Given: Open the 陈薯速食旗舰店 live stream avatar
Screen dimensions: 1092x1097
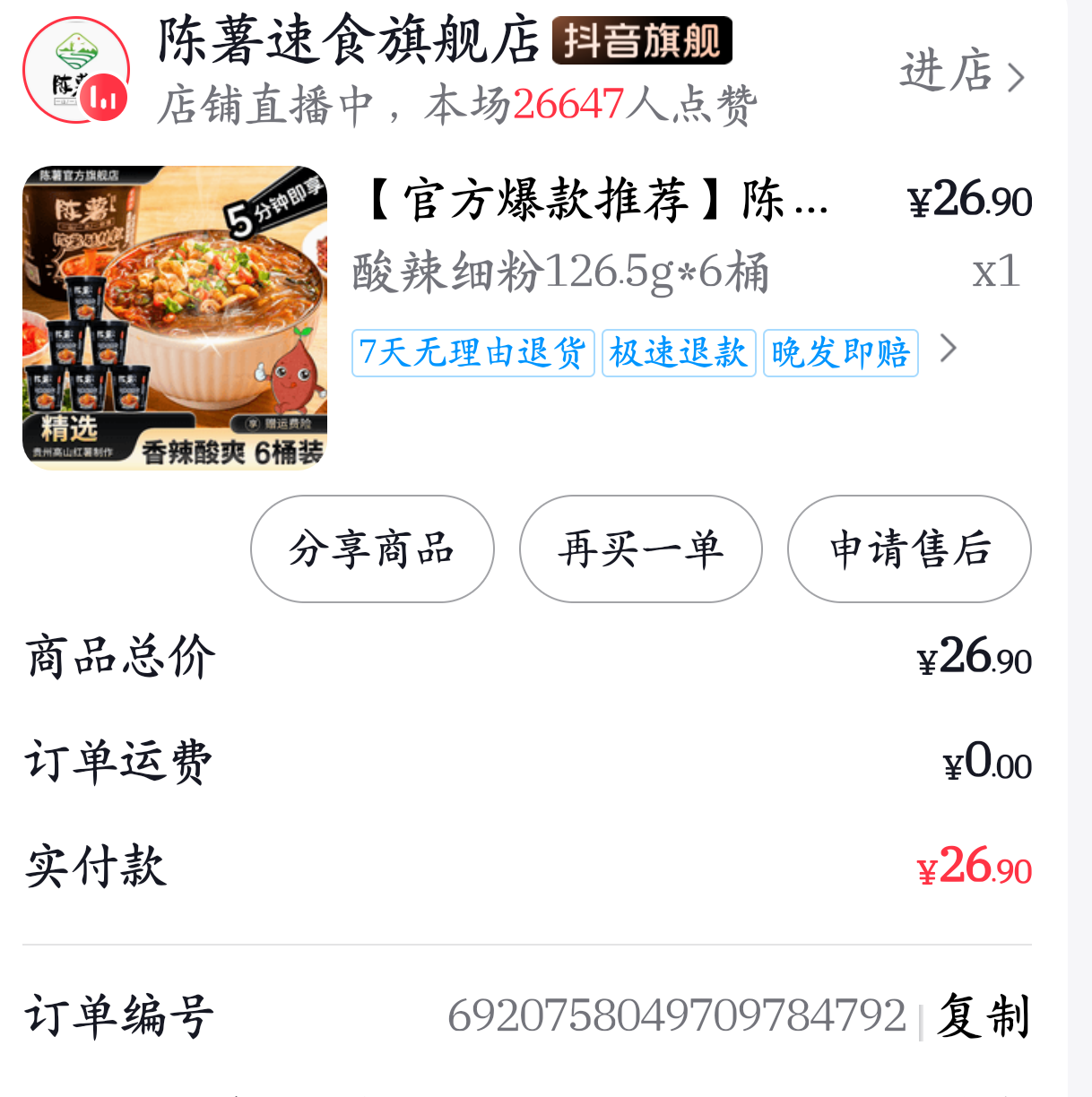Looking at the screenshot, I should click(x=76, y=71).
